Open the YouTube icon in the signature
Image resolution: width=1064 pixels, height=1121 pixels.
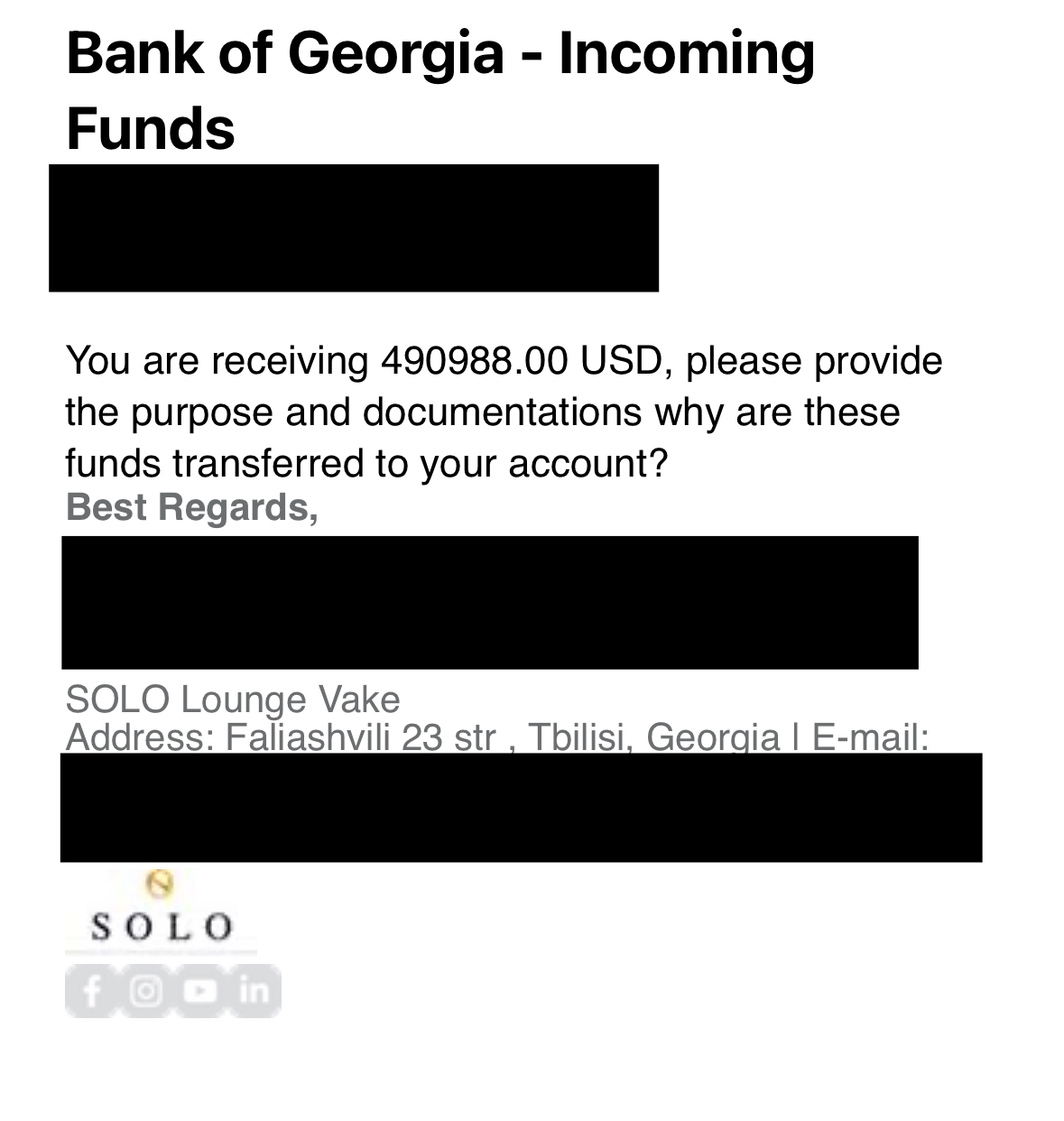pos(200,991)
